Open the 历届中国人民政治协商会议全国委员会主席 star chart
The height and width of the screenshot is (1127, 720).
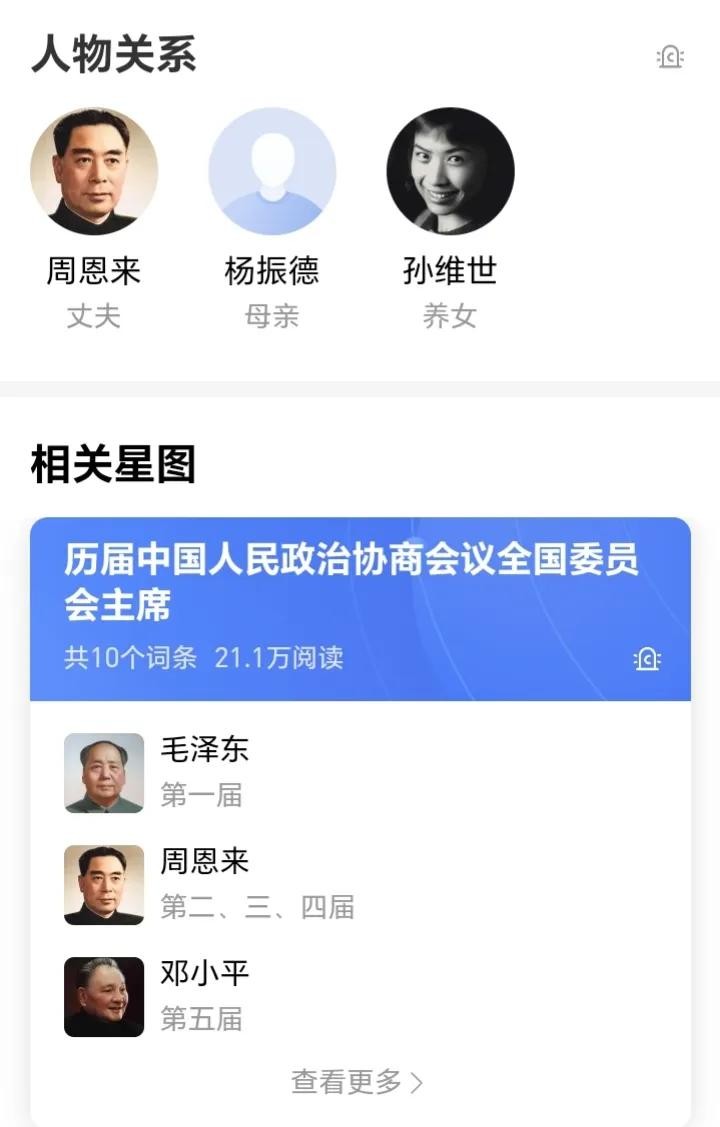[351, 582]
